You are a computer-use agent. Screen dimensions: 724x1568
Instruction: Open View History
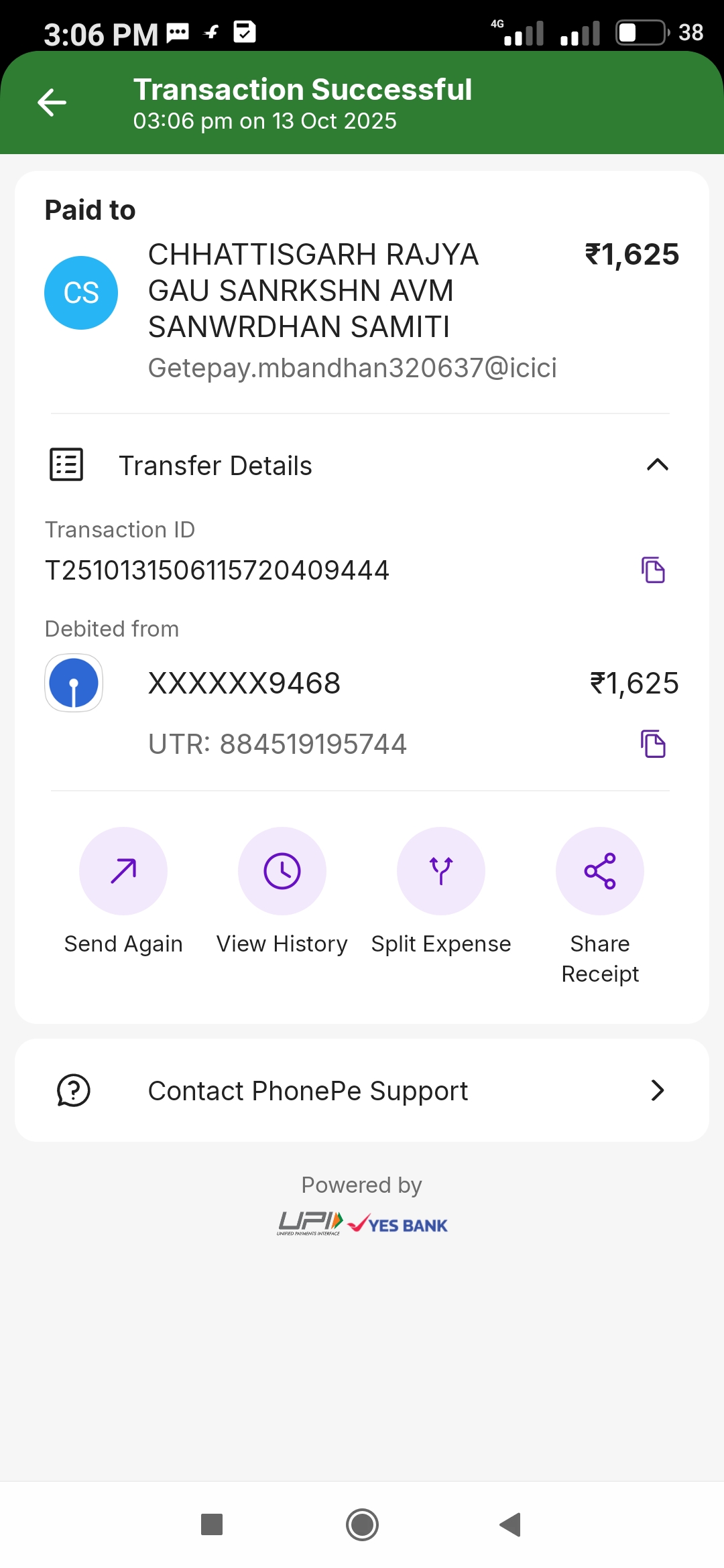coord(282,871)
